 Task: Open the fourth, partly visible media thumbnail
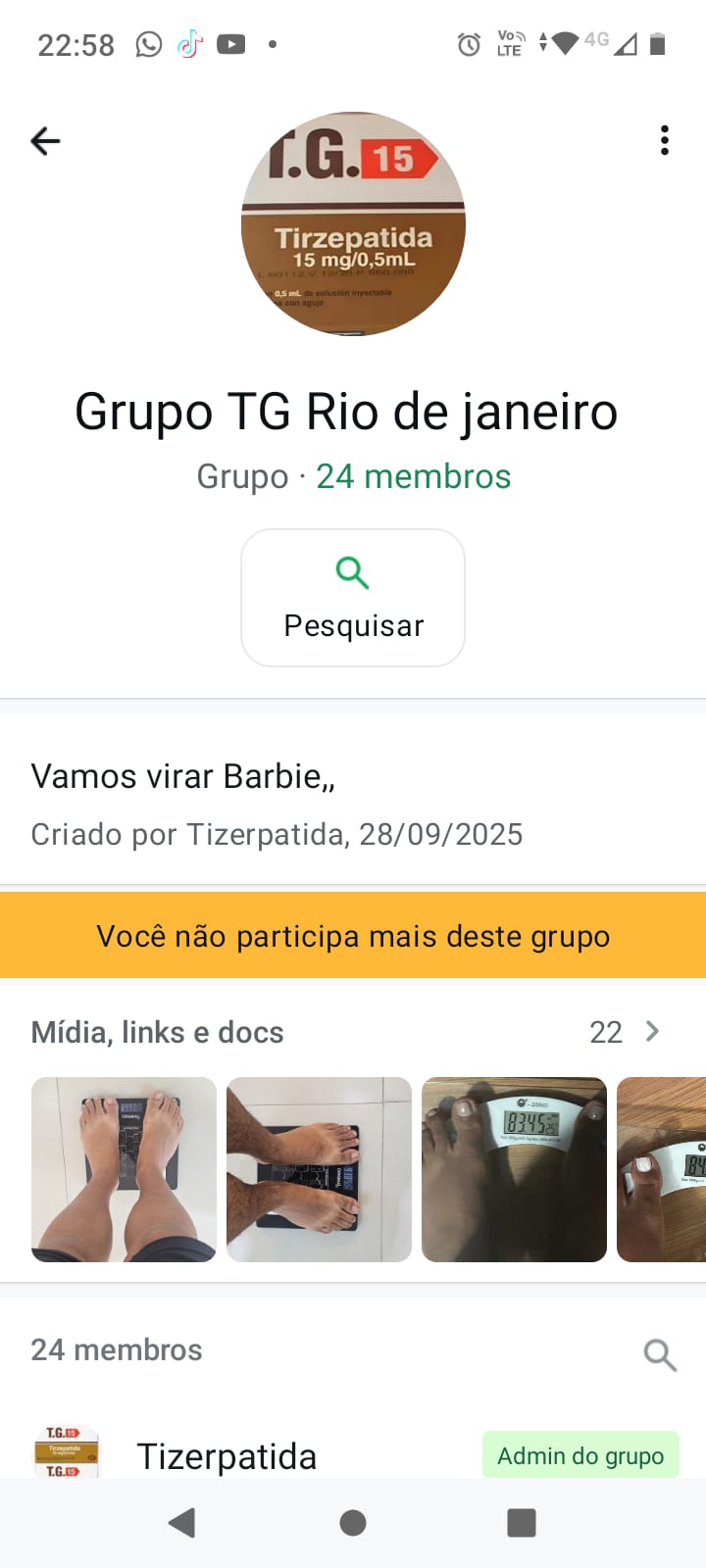[663, 1169]
